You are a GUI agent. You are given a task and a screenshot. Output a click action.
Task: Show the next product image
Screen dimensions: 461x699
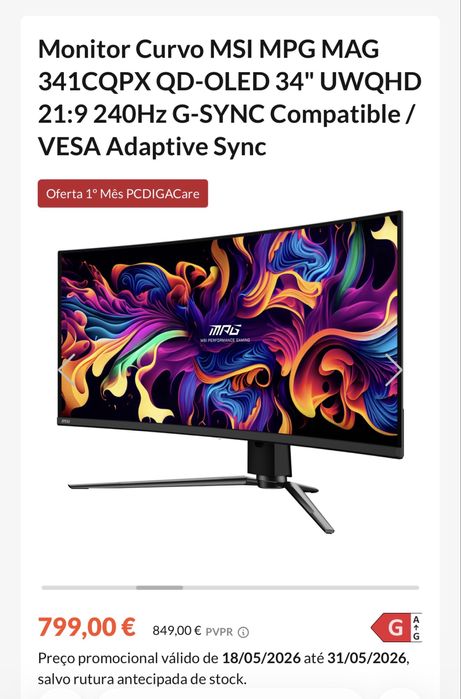click(x=394, y=370)
